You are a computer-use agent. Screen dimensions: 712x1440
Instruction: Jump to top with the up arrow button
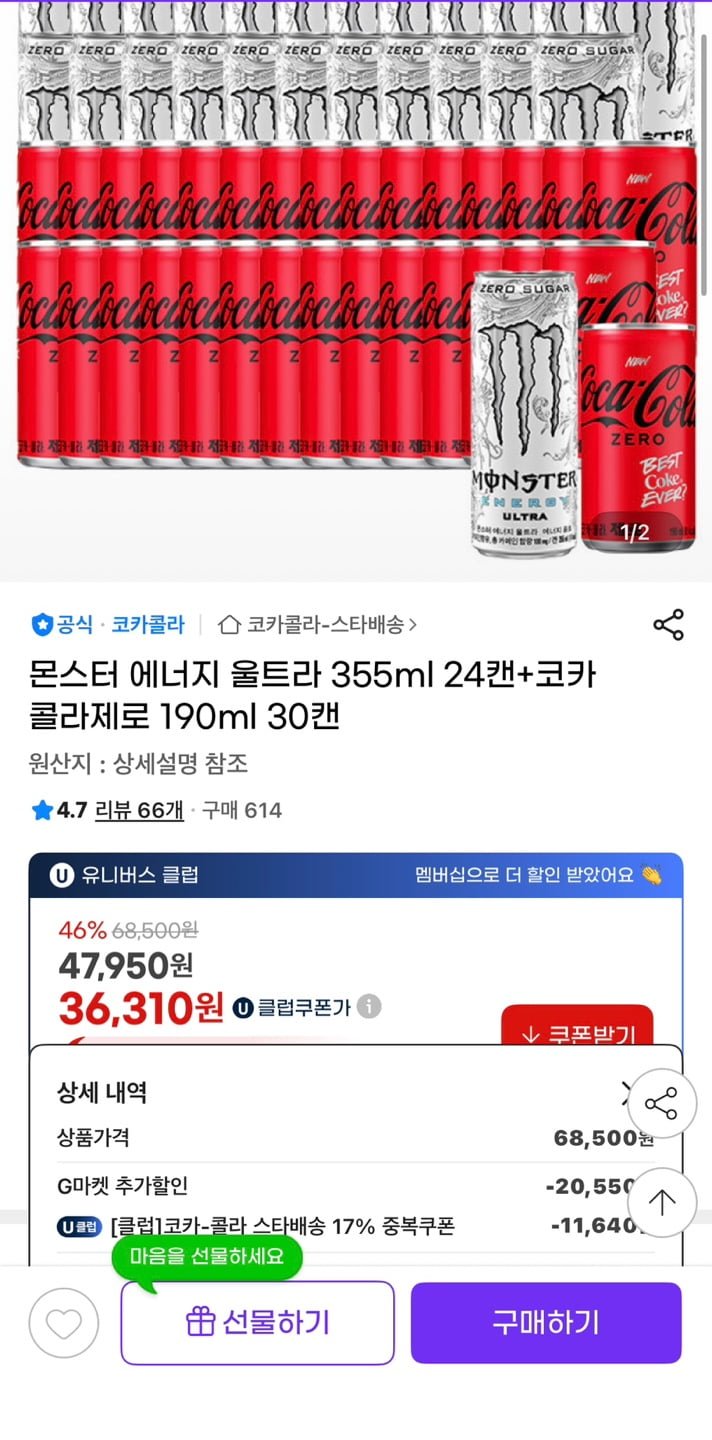point(662,1201)
